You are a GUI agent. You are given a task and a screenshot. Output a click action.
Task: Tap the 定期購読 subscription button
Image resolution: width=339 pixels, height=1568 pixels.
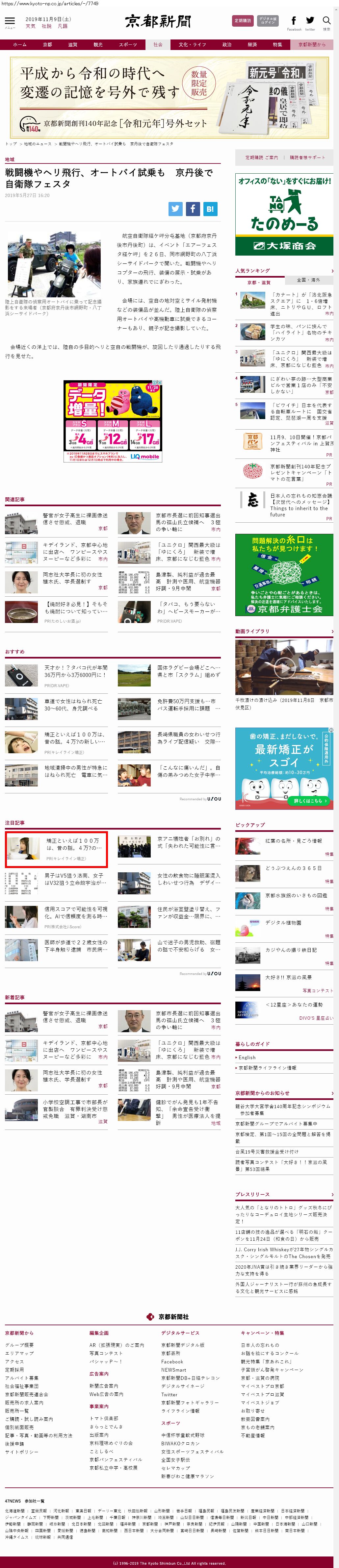pyautogui.click(x=243, y=21)
